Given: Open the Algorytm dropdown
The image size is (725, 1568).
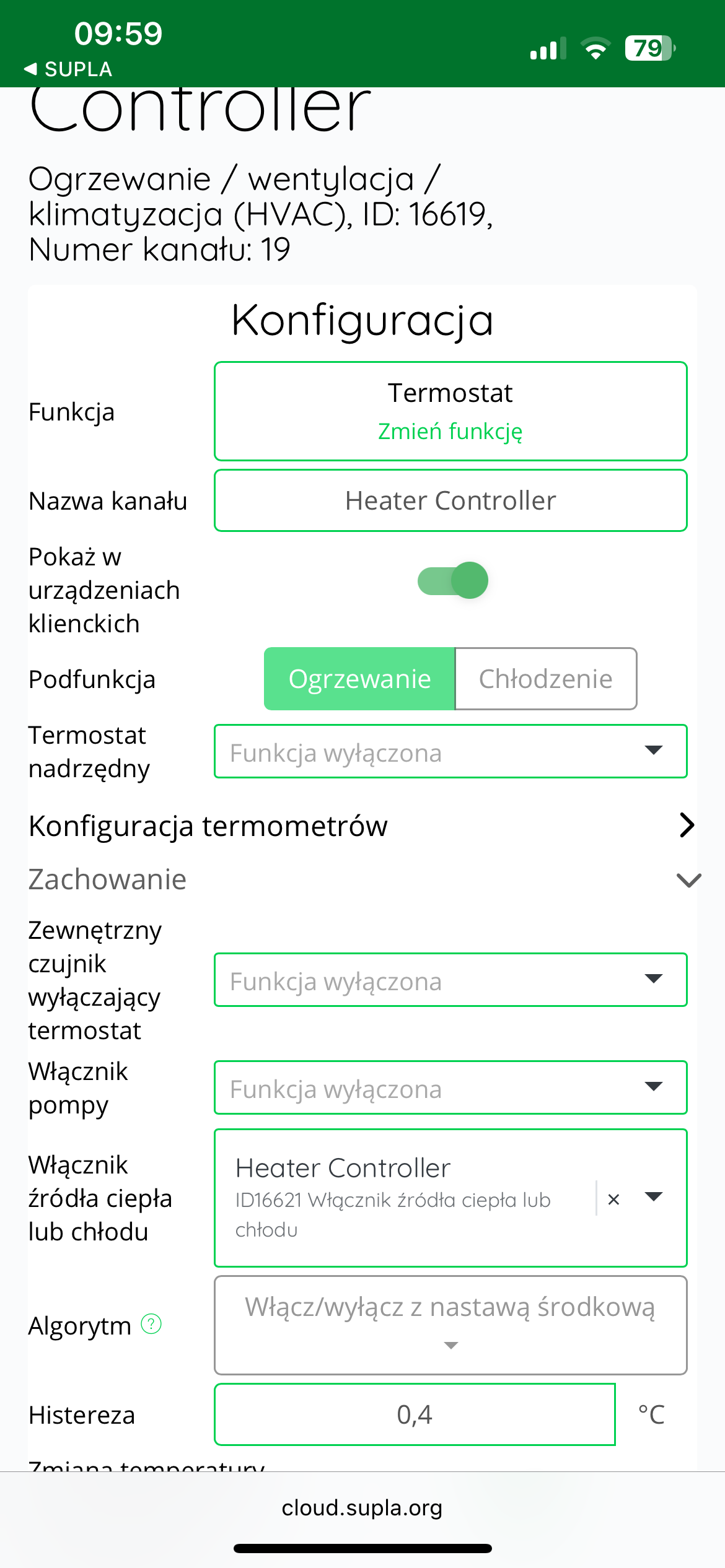Looking at the screenshot, I should 450,1325.
